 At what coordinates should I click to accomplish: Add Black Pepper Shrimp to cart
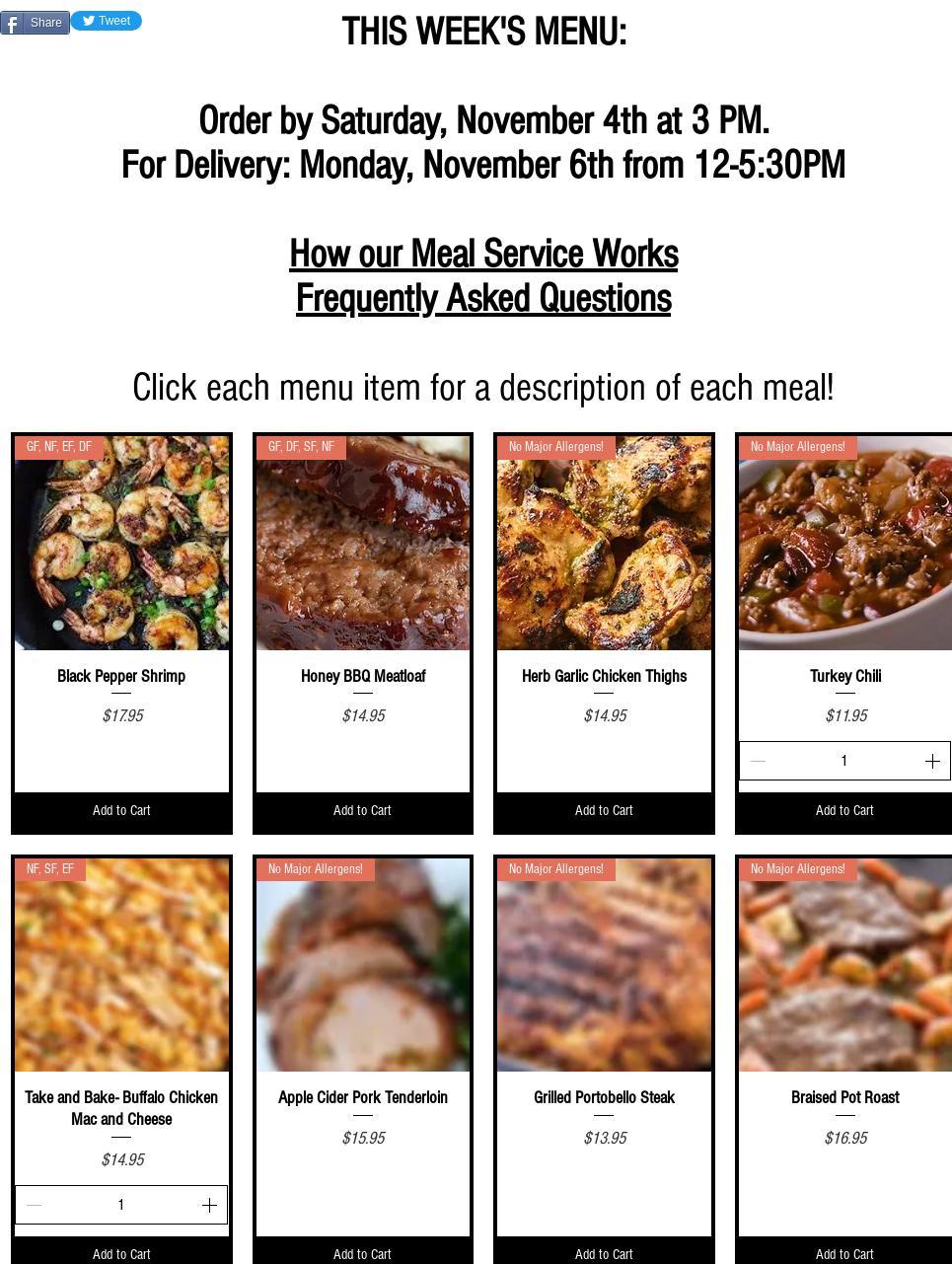(x=121, y=811)
